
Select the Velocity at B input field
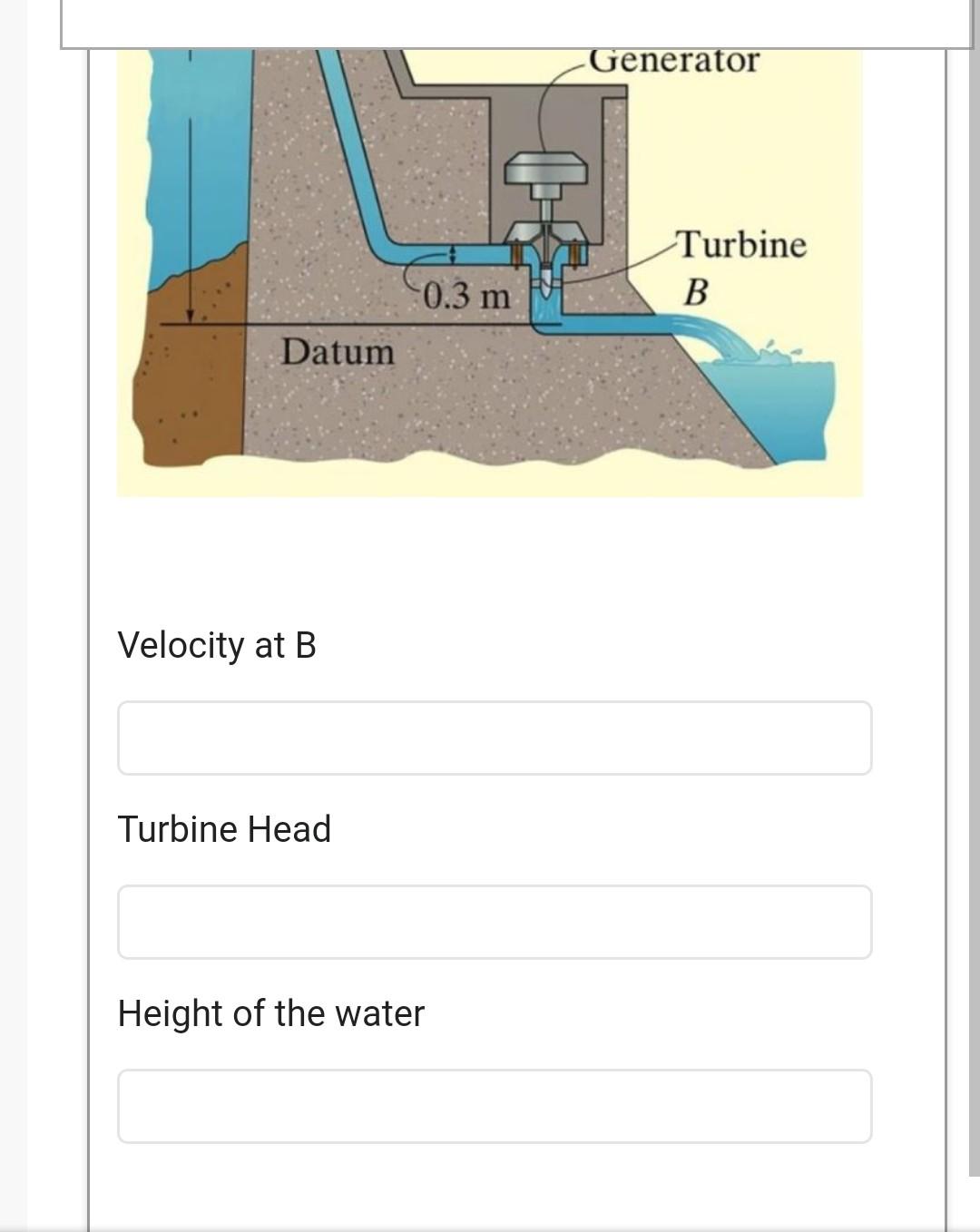494,737
